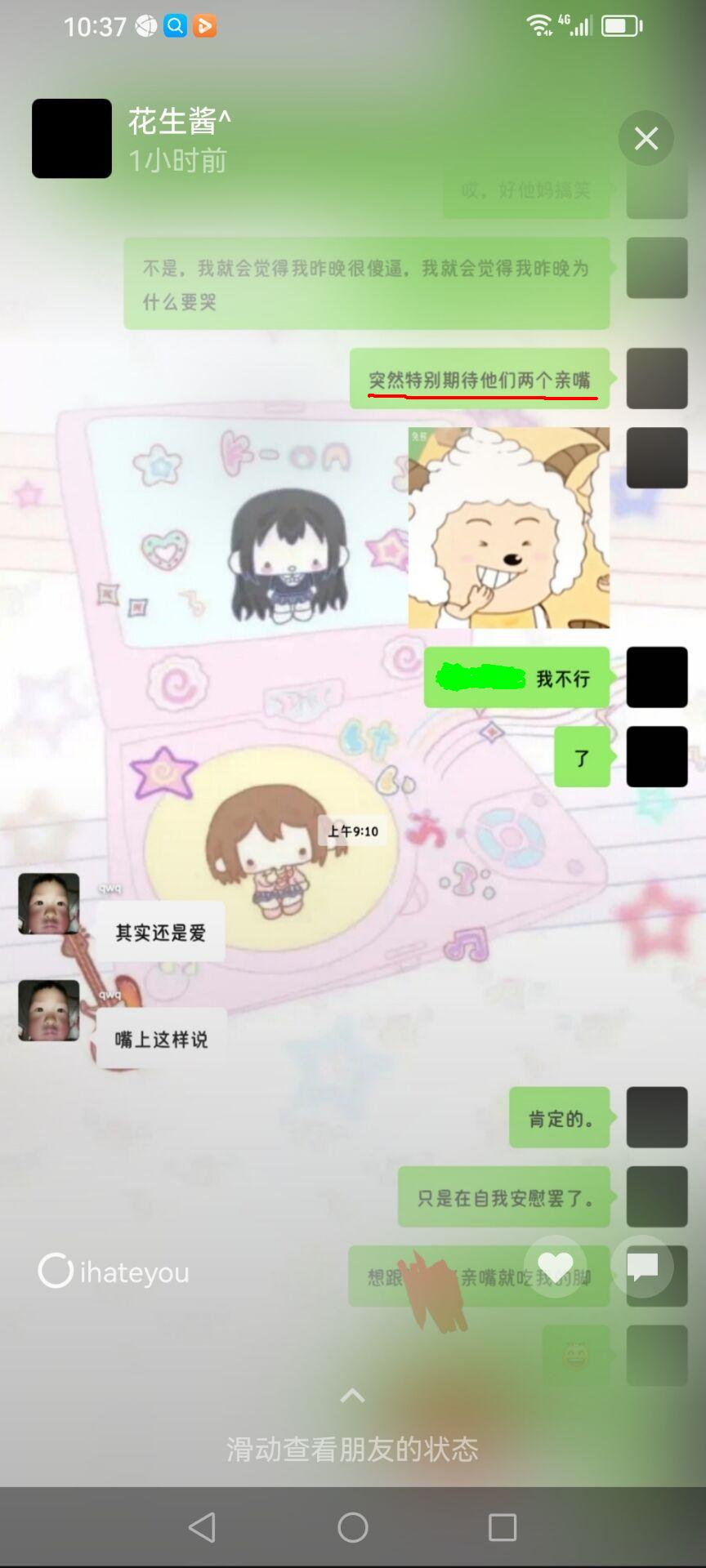Expand friends' statuses with the up chevron
Screen dimensions: 706x1568
coord(352,1395)
